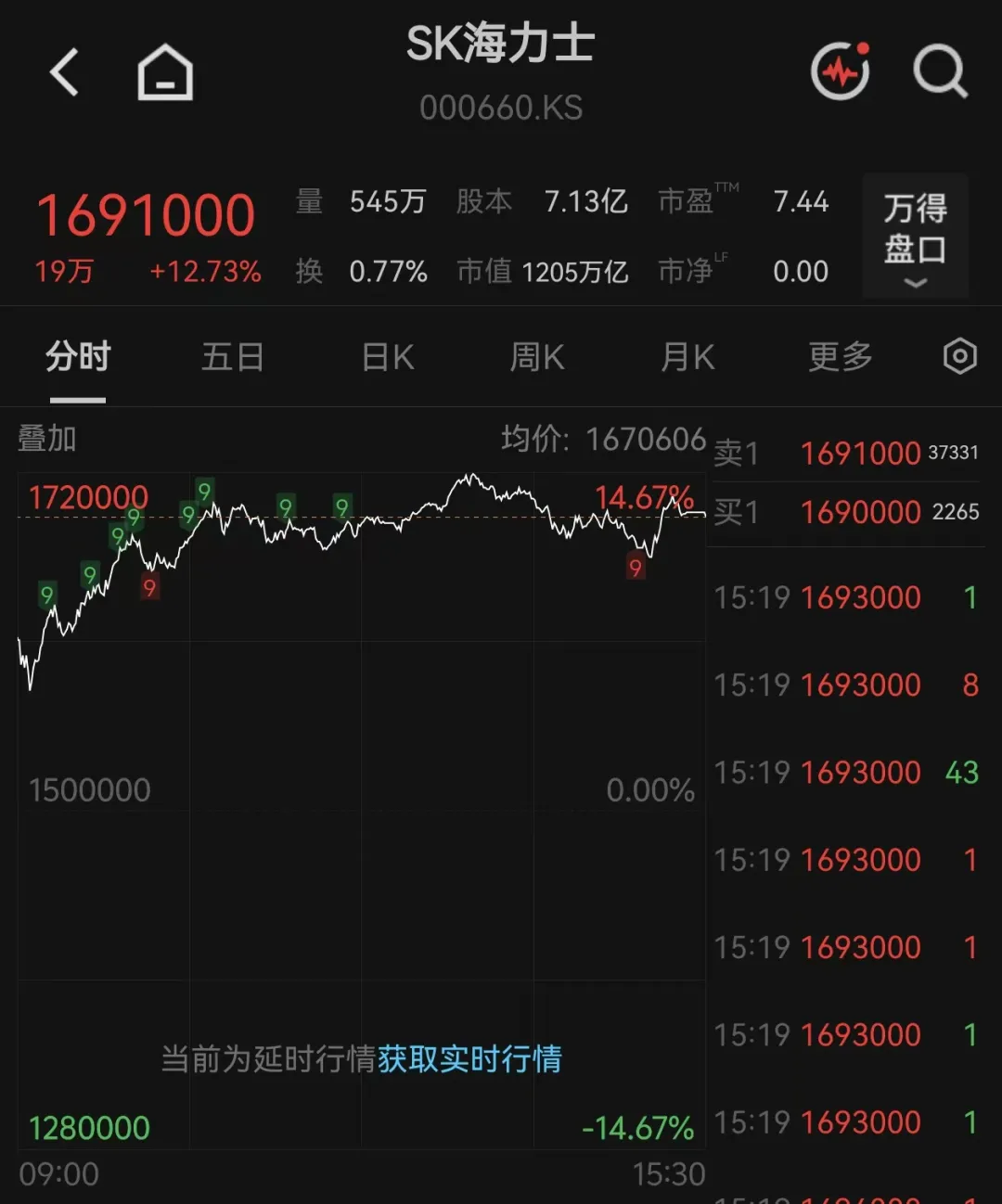The image size is (1002, 1204).
Task: Select the 分时 chart tab
Action: [x=78, y=357]
